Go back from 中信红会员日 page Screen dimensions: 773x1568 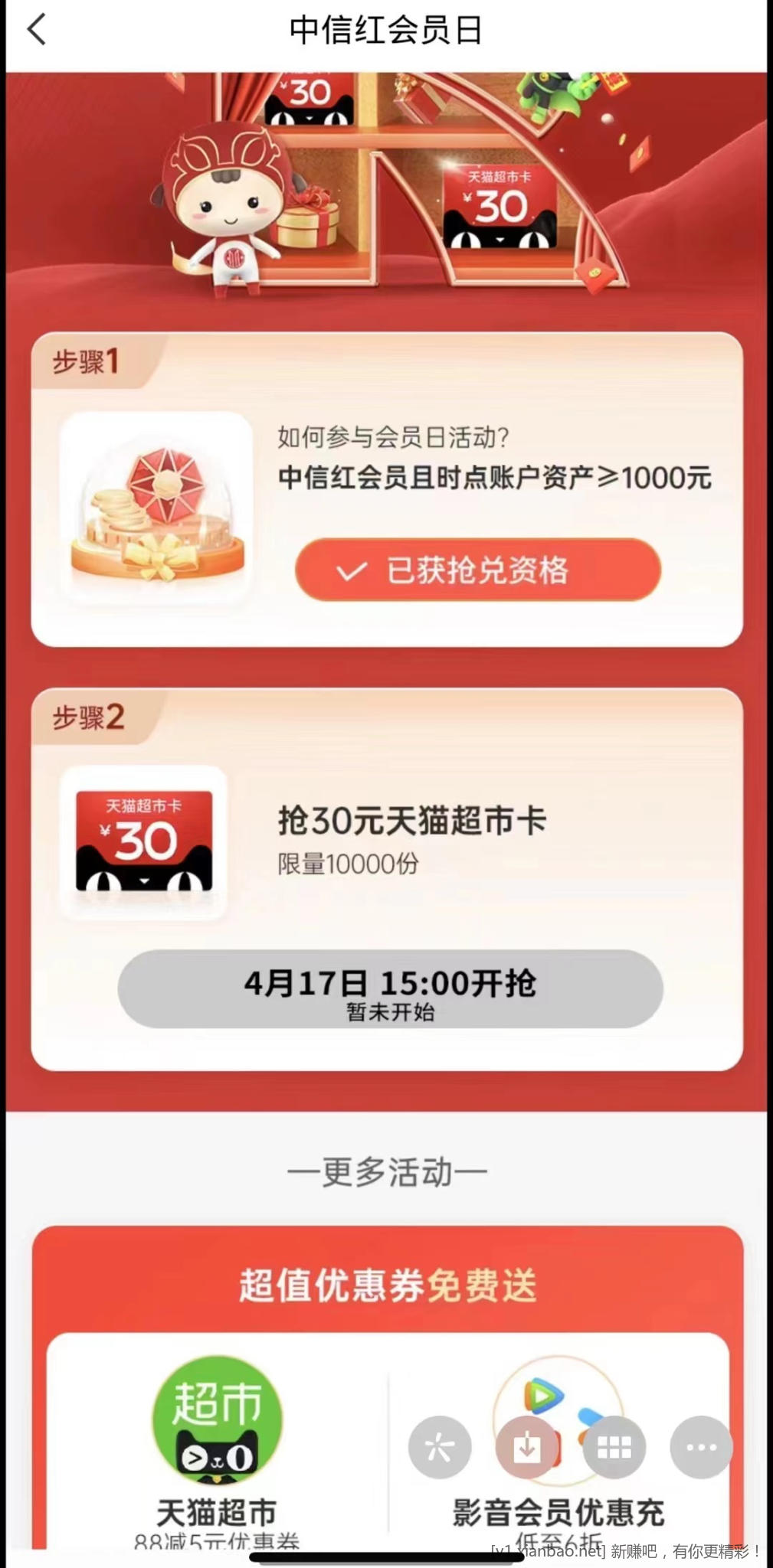point(37,30)
